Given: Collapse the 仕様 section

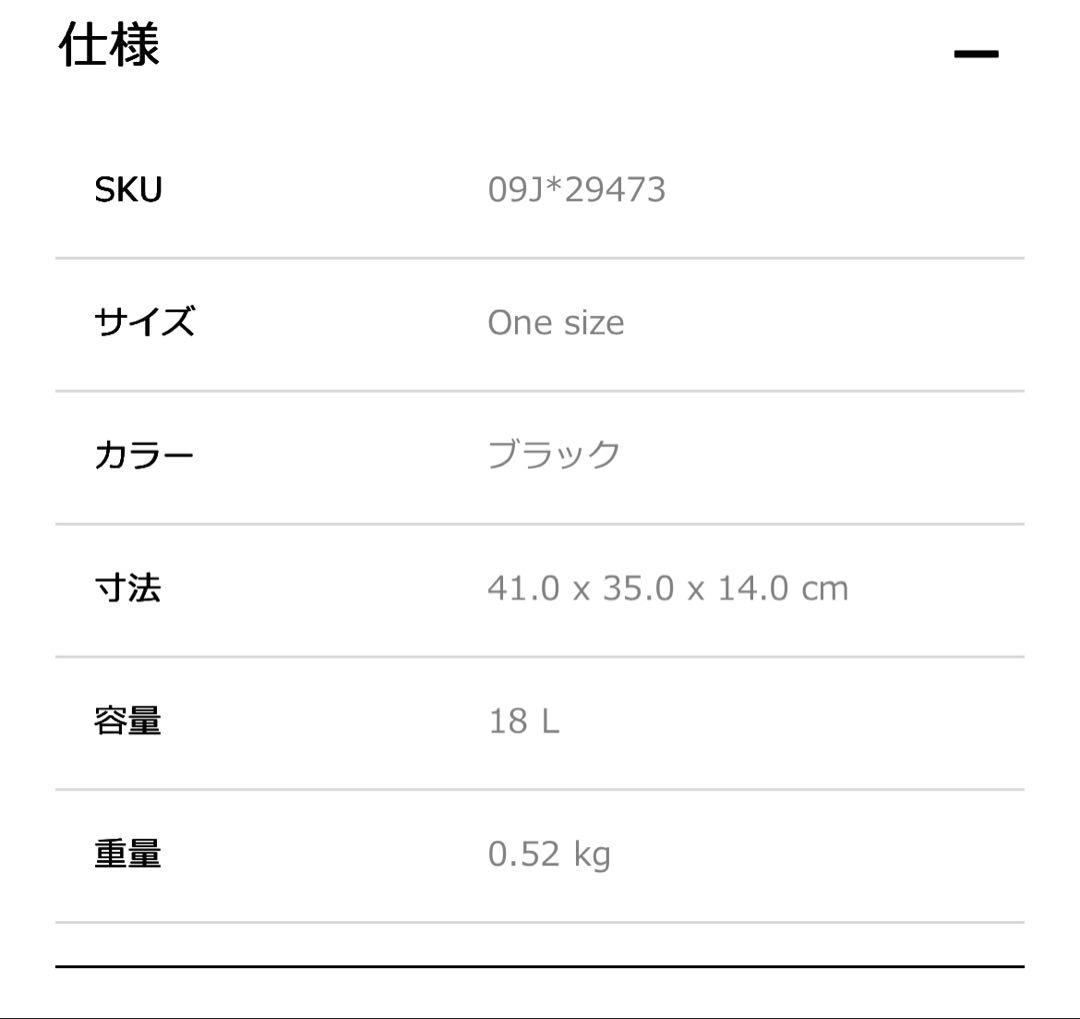Looking at the screenshot, I should tap(975, 54).
